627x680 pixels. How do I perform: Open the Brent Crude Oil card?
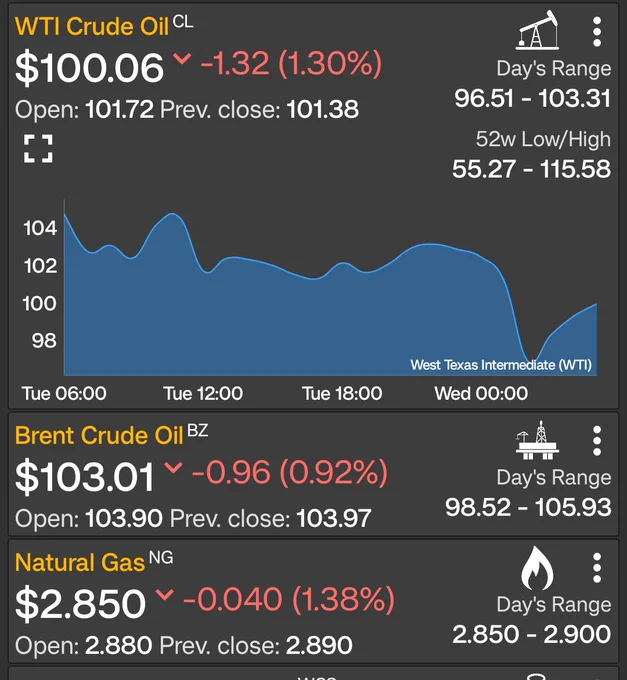click(314, 474)
